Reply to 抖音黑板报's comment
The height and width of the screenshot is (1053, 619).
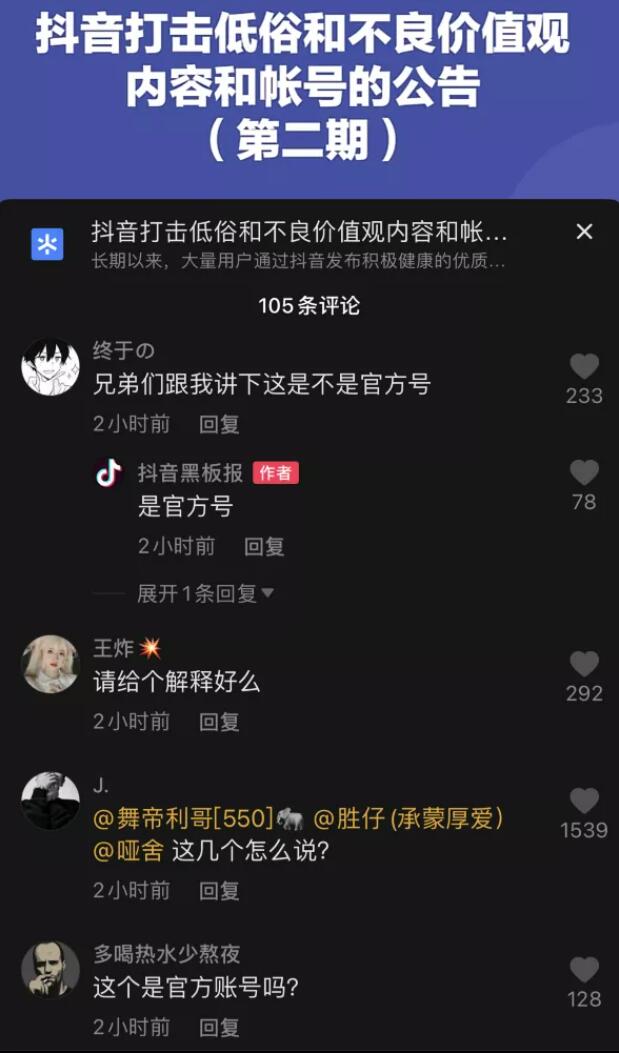pyautogui.click(x=264, y=546)
